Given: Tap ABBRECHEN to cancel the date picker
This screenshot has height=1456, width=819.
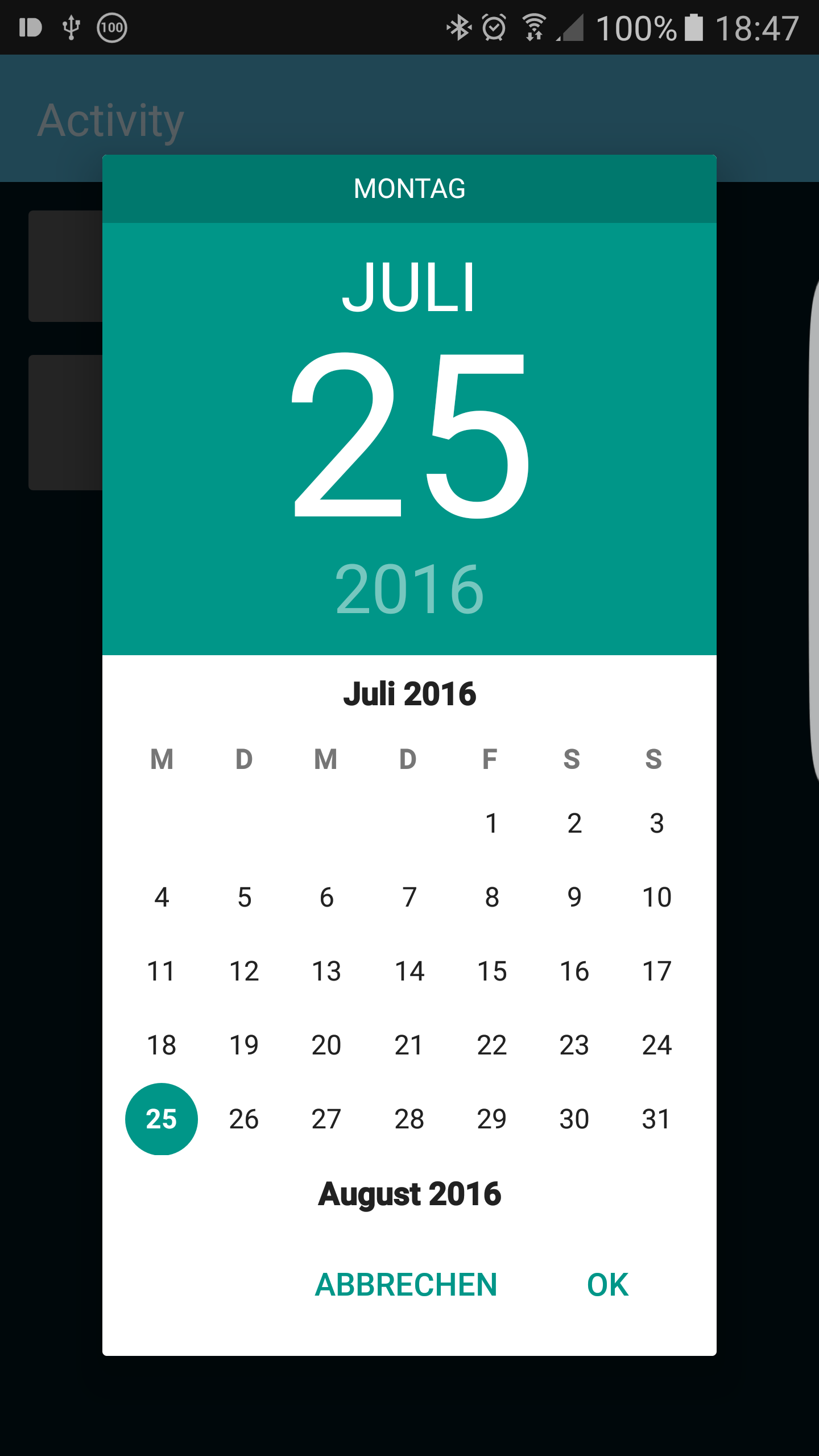Looking at the screenshot, I should click(x=406, y=1284).
